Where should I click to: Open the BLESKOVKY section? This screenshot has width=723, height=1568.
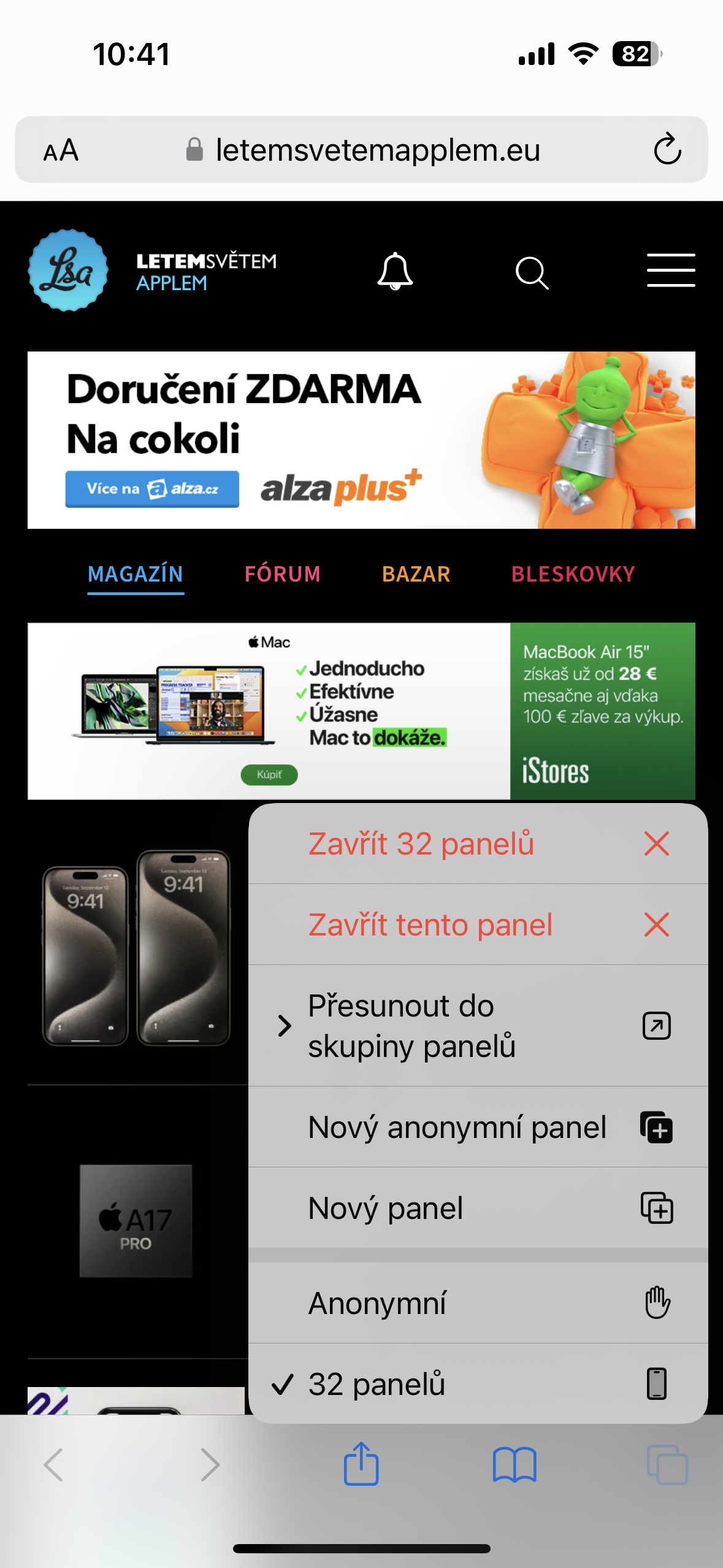(573, 574)
